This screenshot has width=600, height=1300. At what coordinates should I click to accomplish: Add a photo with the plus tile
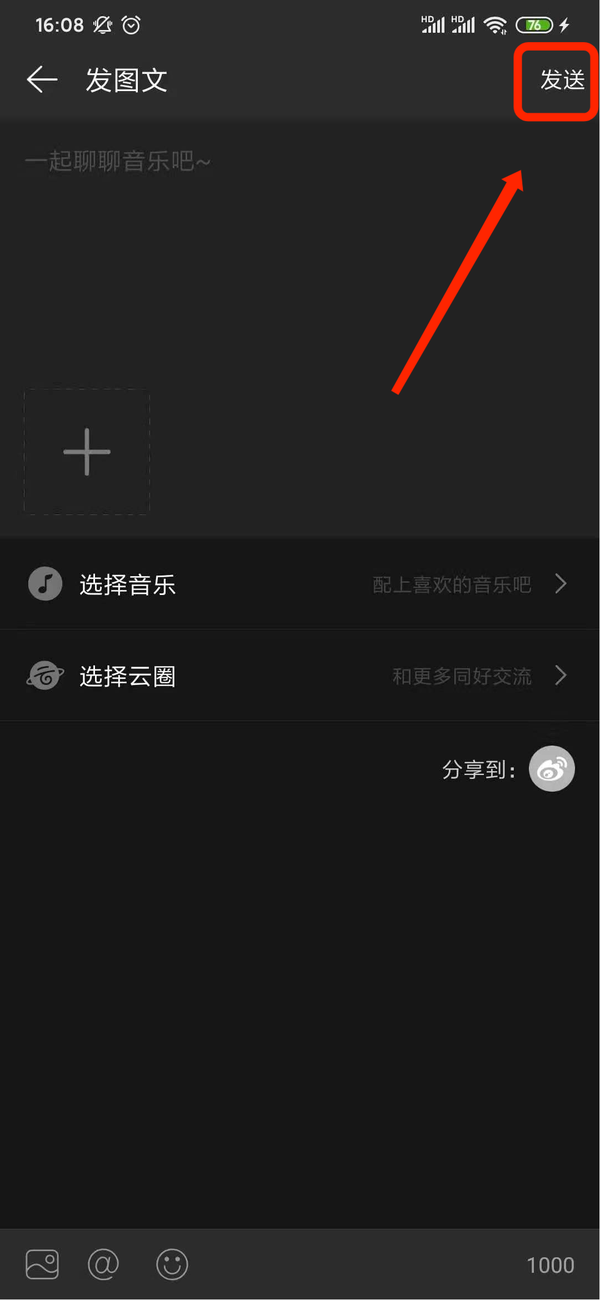87,452
